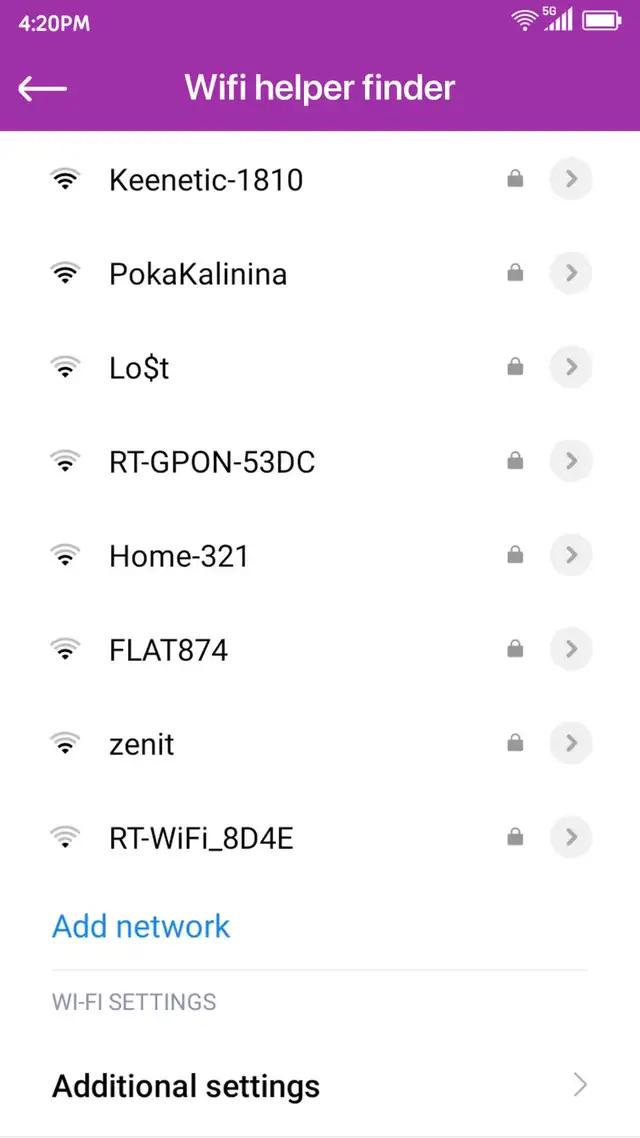Open details arrow for RT-WiFi_8D4E
640x1138 pixels.
point(571,837)
